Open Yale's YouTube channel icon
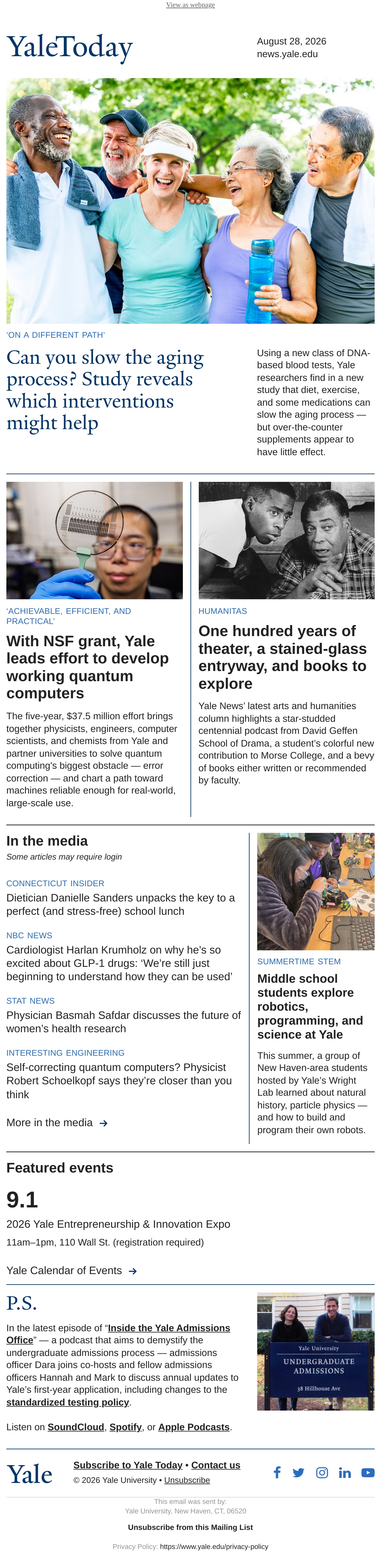This screenshot has height=1568, width=381. [x=368, y=1472]
